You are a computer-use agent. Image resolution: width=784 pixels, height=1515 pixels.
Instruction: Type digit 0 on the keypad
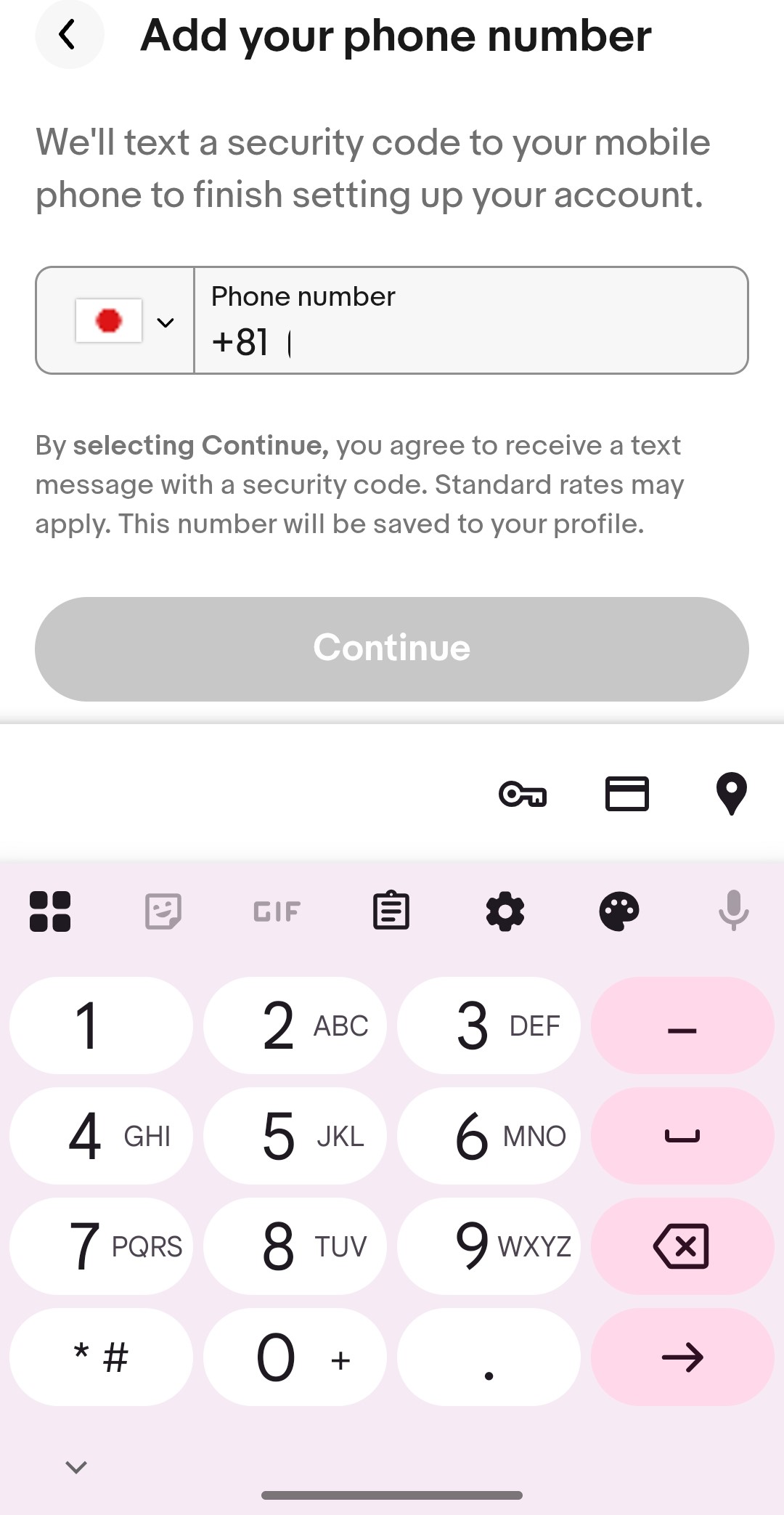[295, 1357]
